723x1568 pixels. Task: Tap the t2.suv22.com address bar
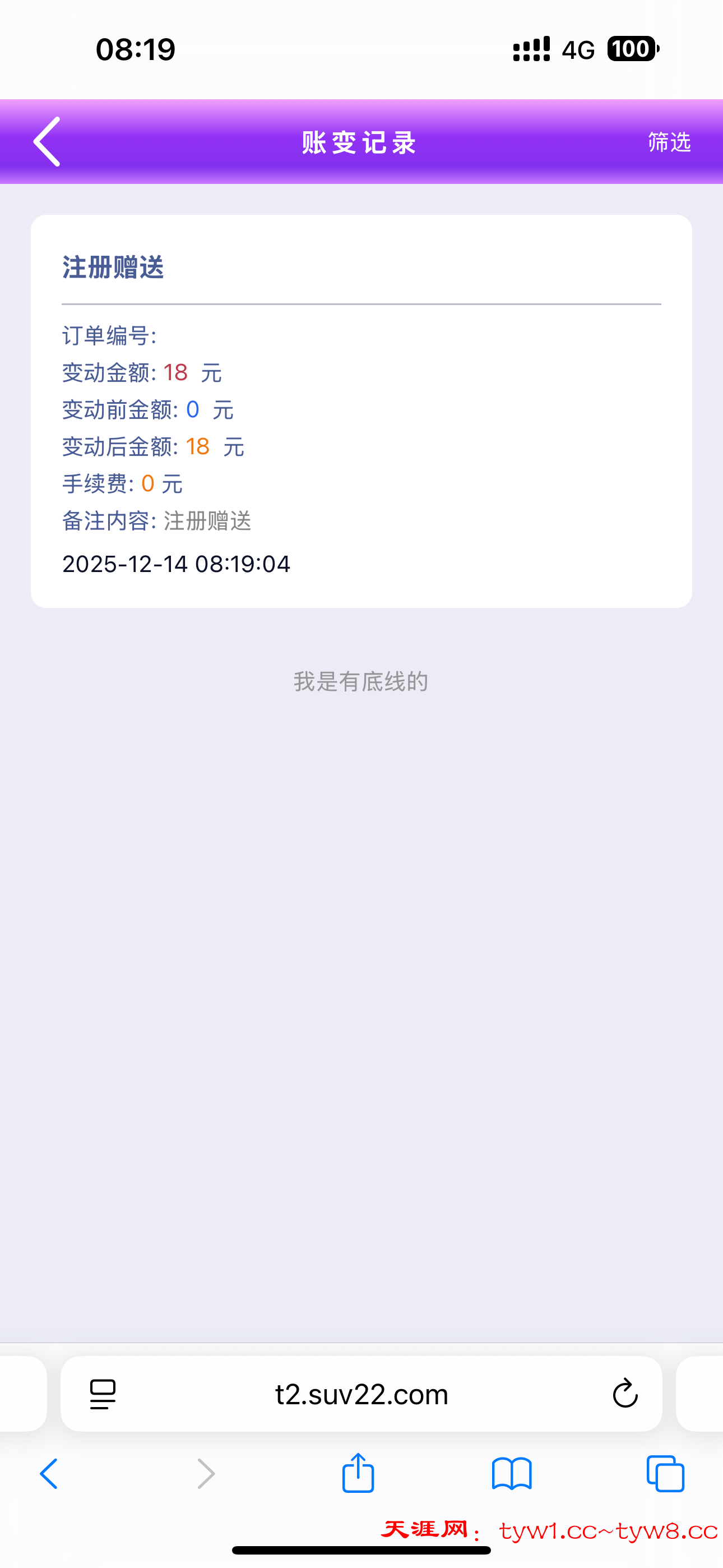tap(361, 1394)
